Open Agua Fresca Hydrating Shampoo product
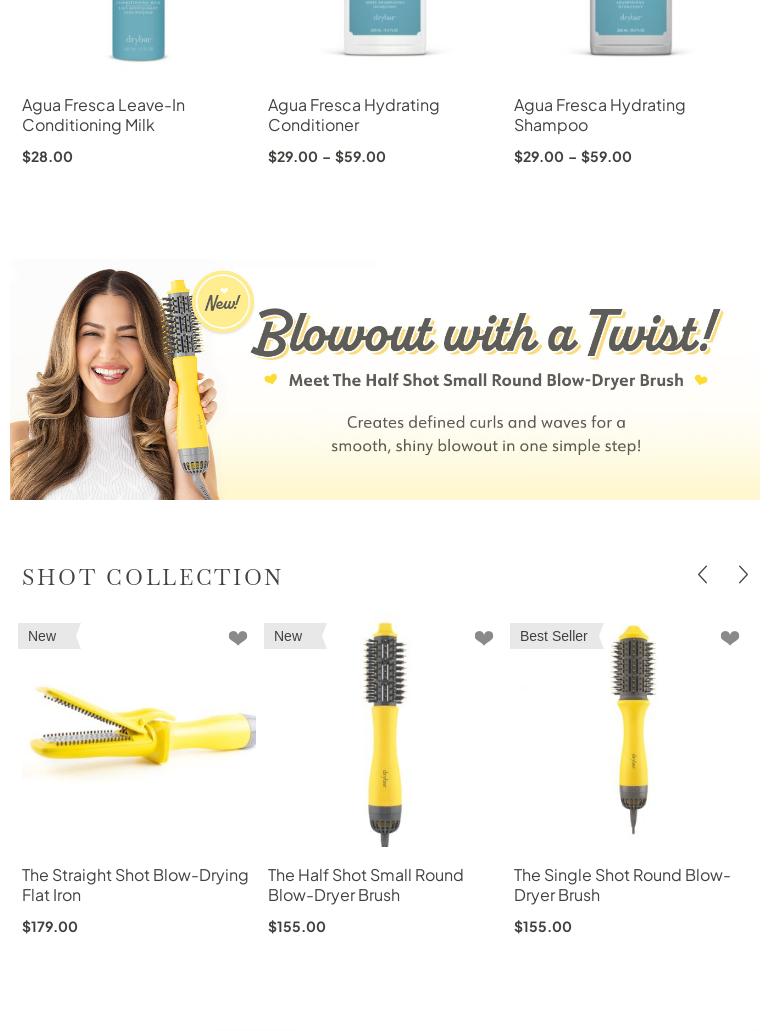Viewport: 770px width, 1031px height. 599,115
